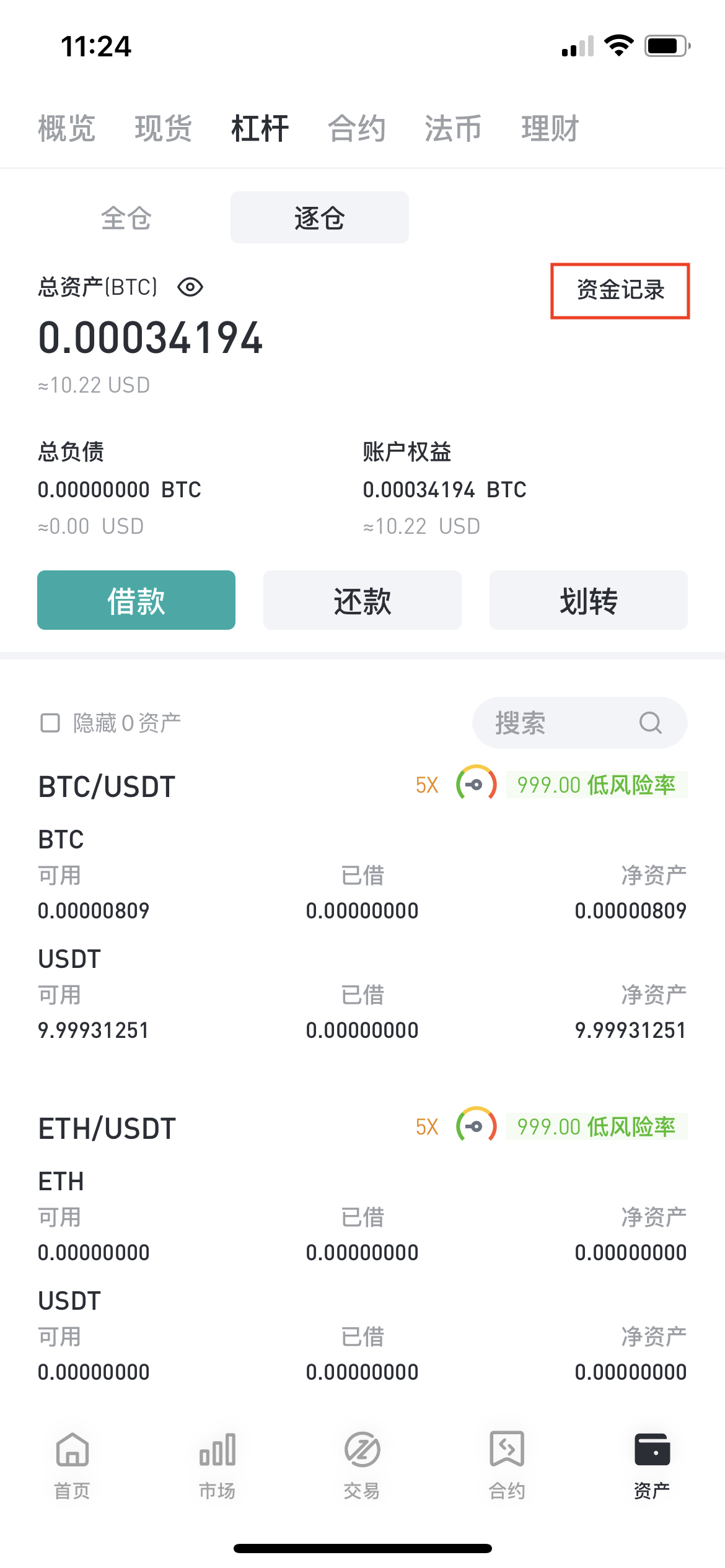
Task: Tap the 还款 repay button
Action: click(x=362, y=600)
